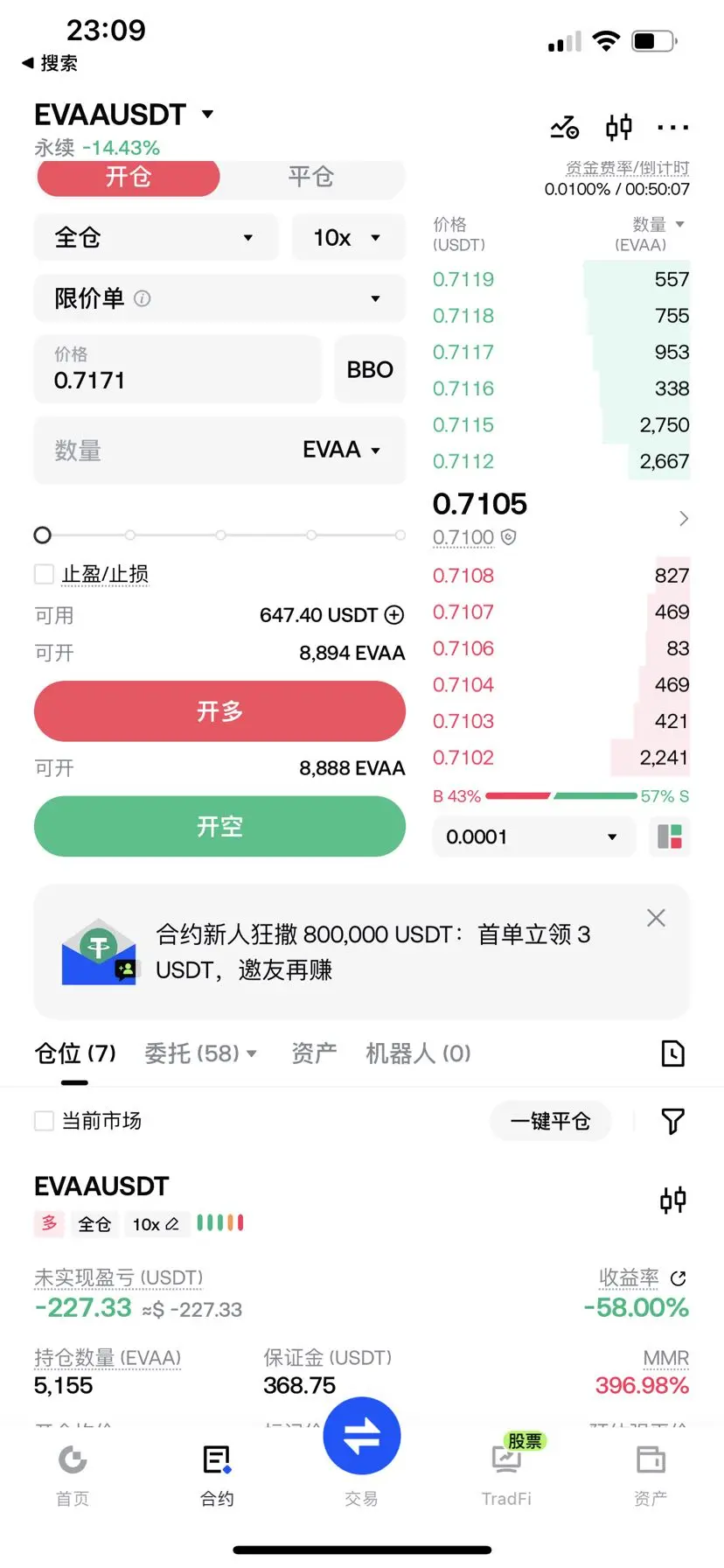
Task: Dismiss the 合约新人 promo banner
Action: click(x=656, y=918)
